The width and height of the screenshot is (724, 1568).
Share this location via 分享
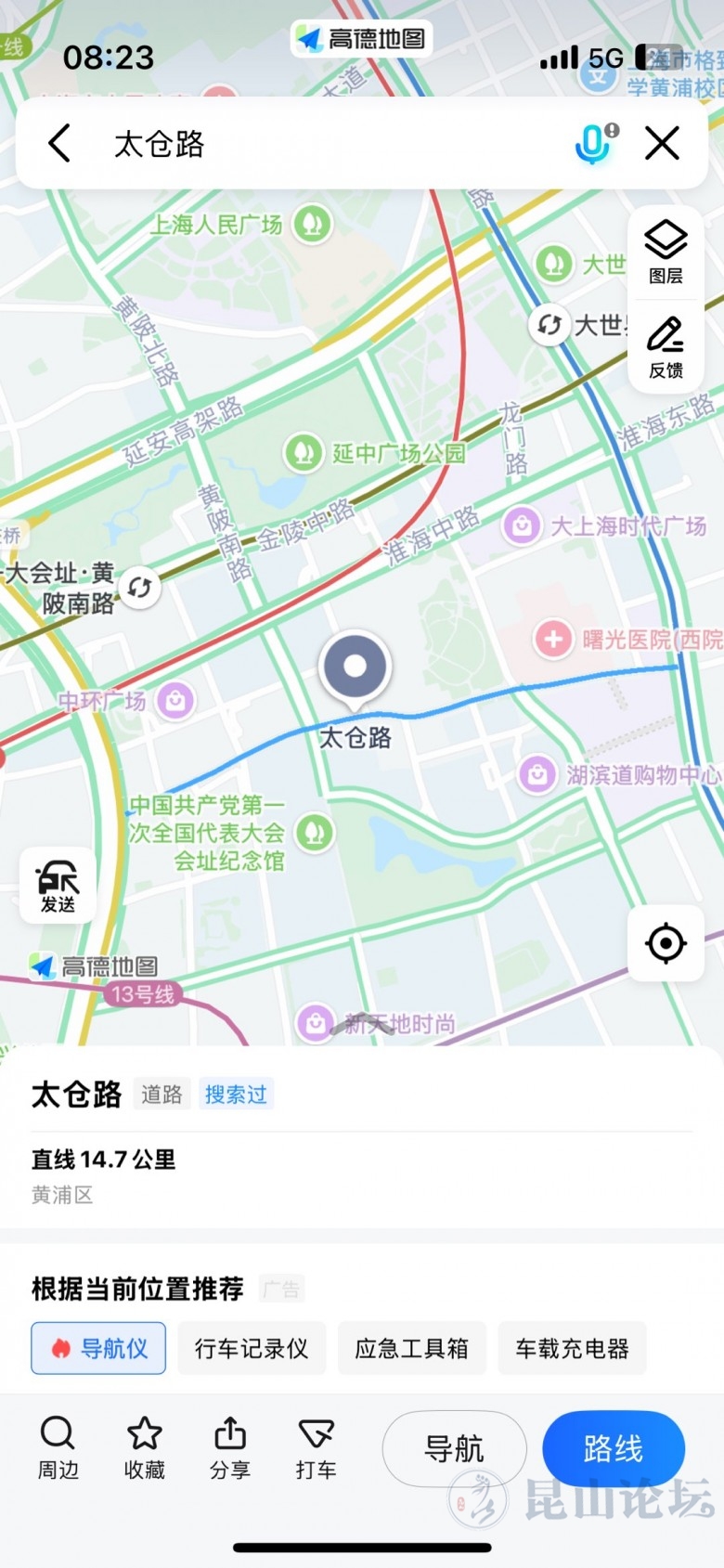(x=229, y=1446)
